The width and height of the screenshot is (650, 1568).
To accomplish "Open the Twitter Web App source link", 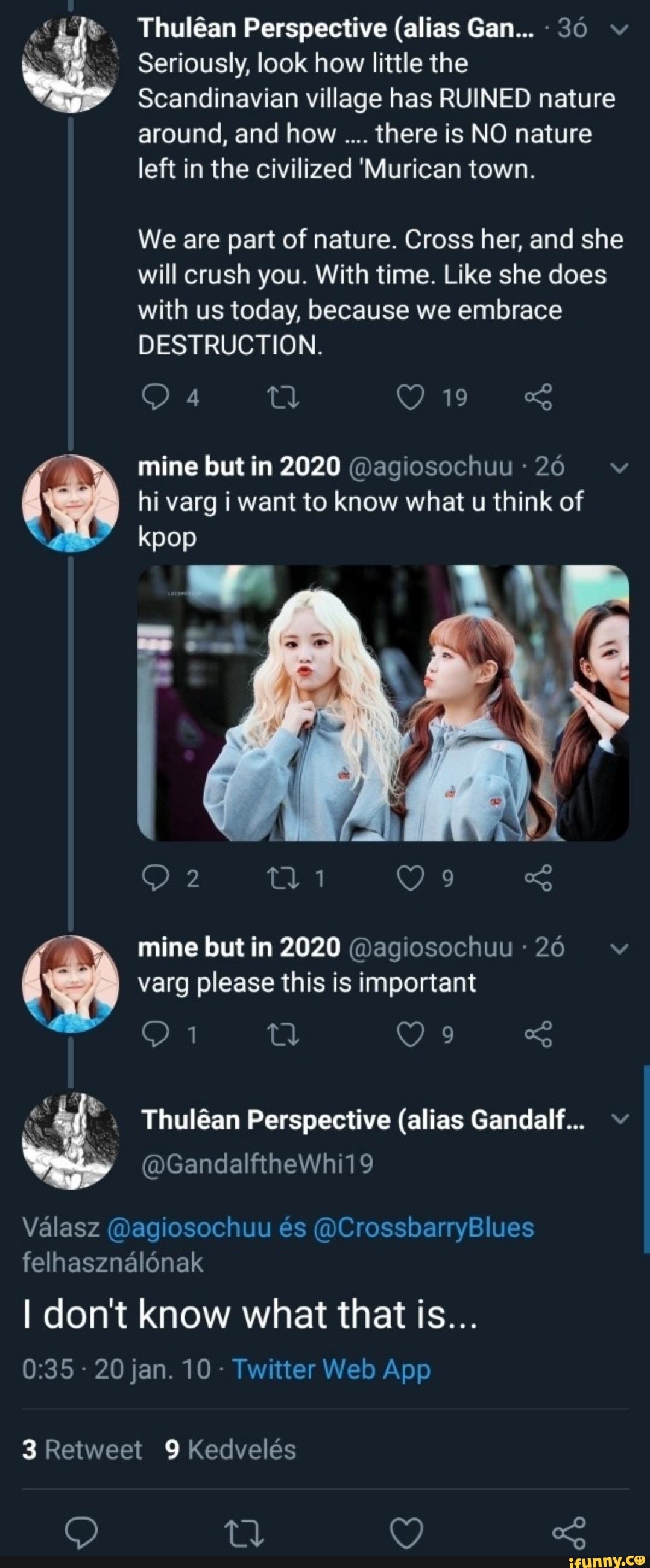I will pos(332,1370).
